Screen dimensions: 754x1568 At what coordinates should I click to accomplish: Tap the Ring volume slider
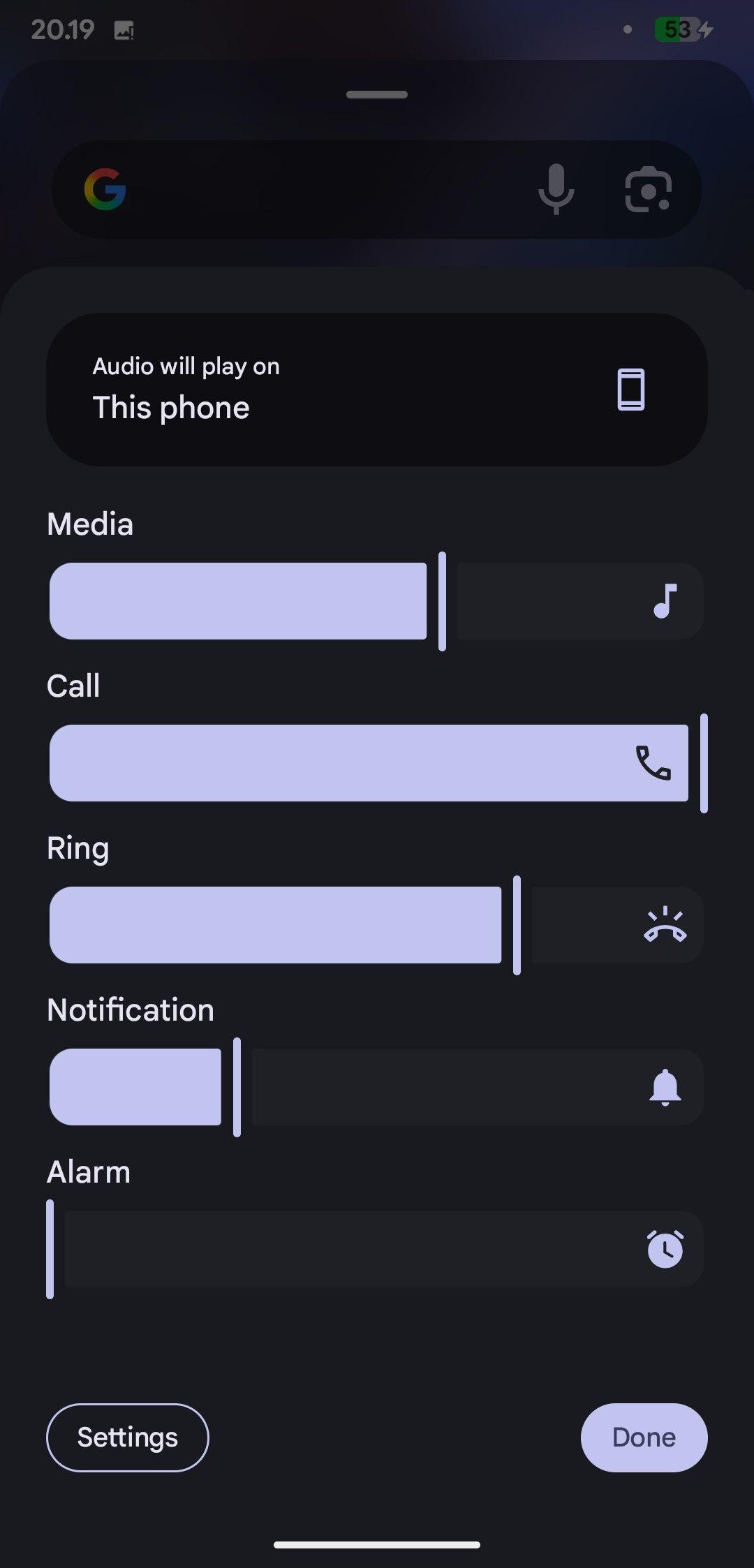pyautogui.click(x=377, y=925)
